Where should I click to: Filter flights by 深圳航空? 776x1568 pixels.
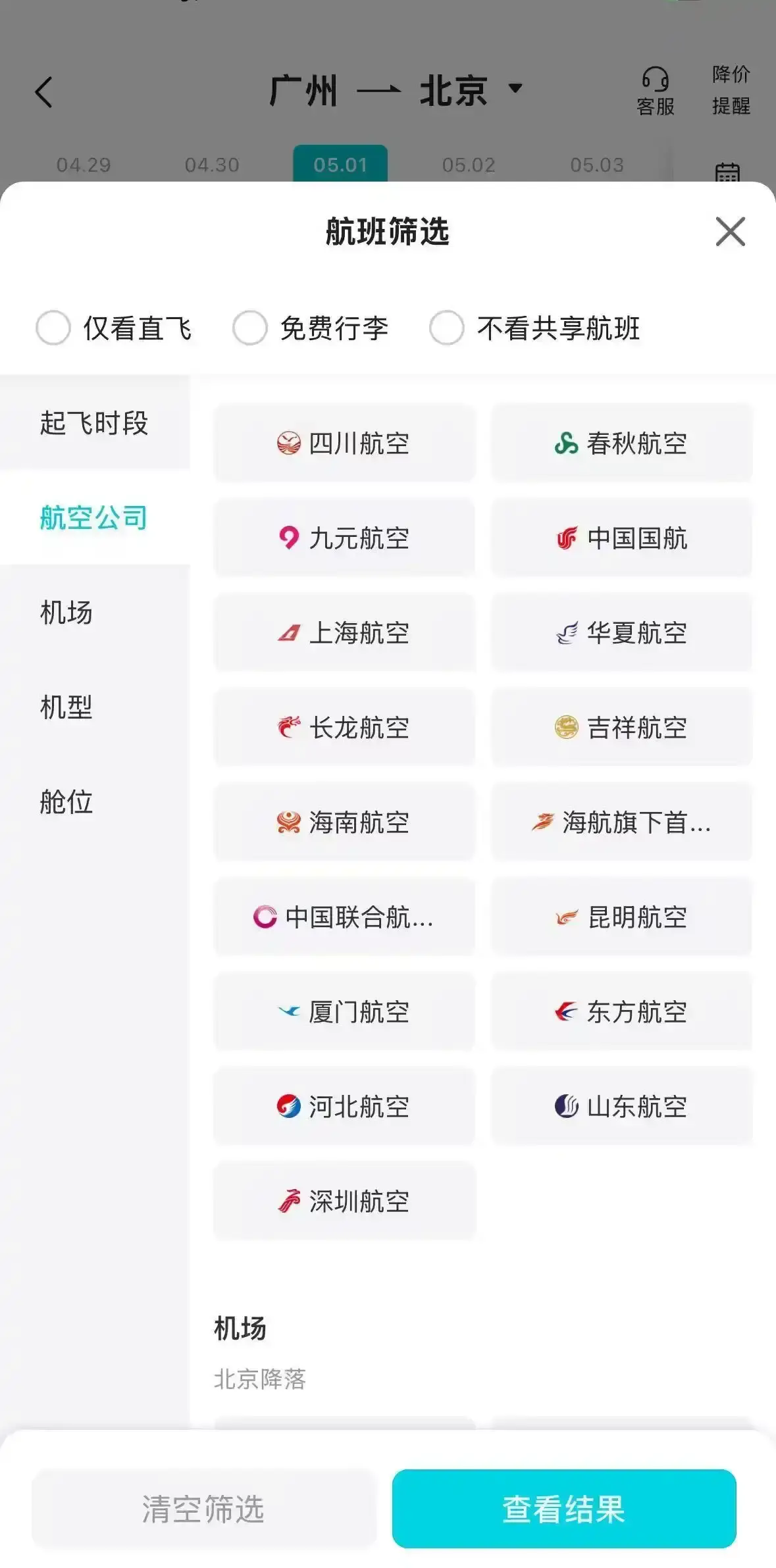344,1201
